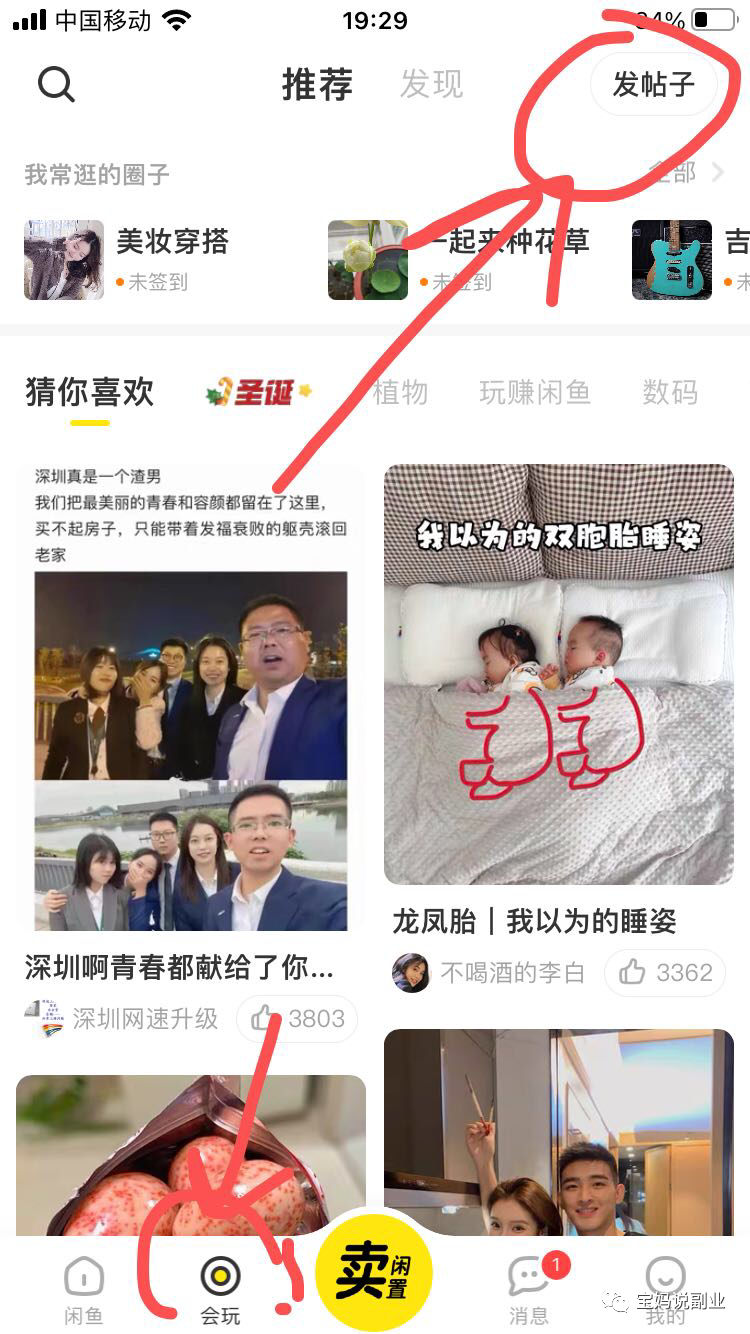Open the search icon
This screenshot has width=750, height=1334.
pos(57,85)
